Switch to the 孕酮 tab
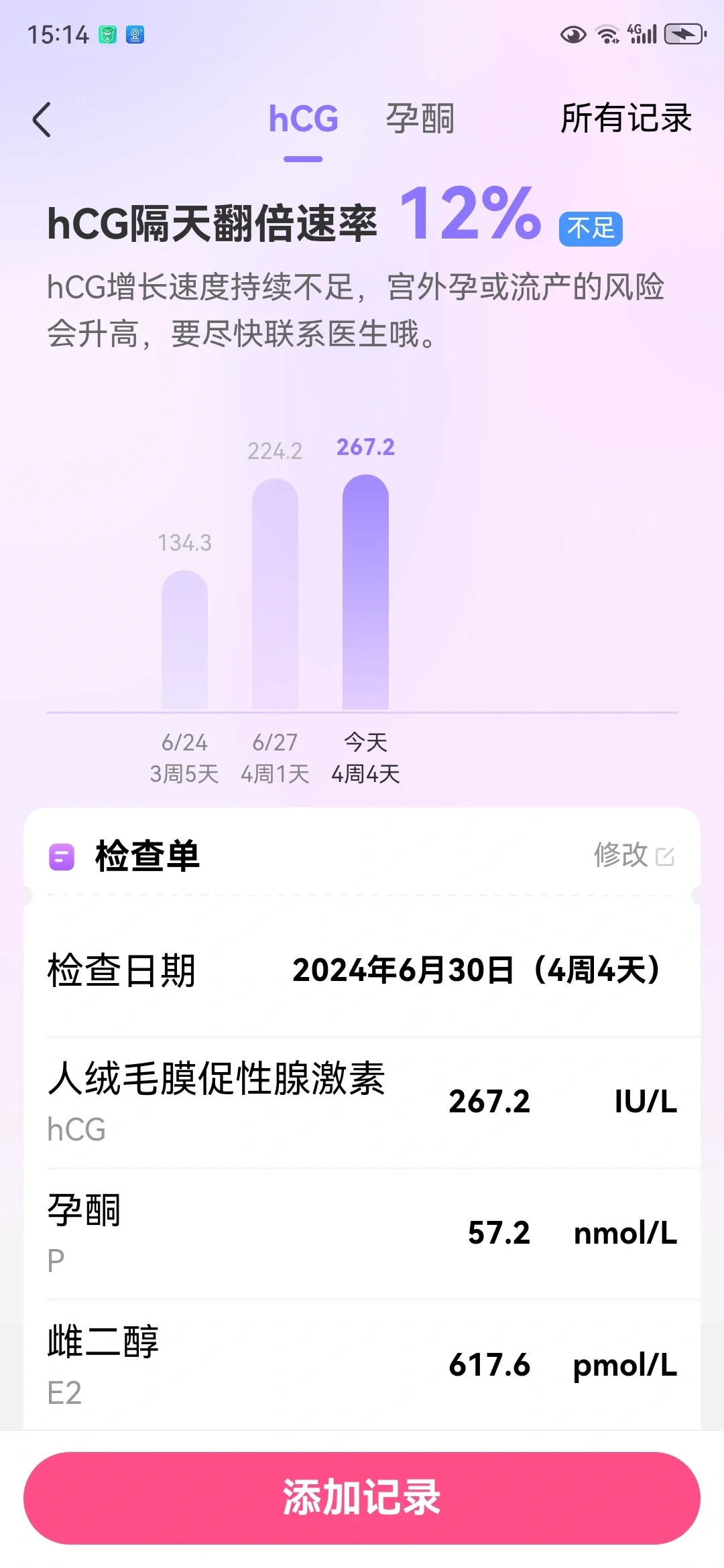Viewport: 724px width, 1568px height. coord(420,119)
